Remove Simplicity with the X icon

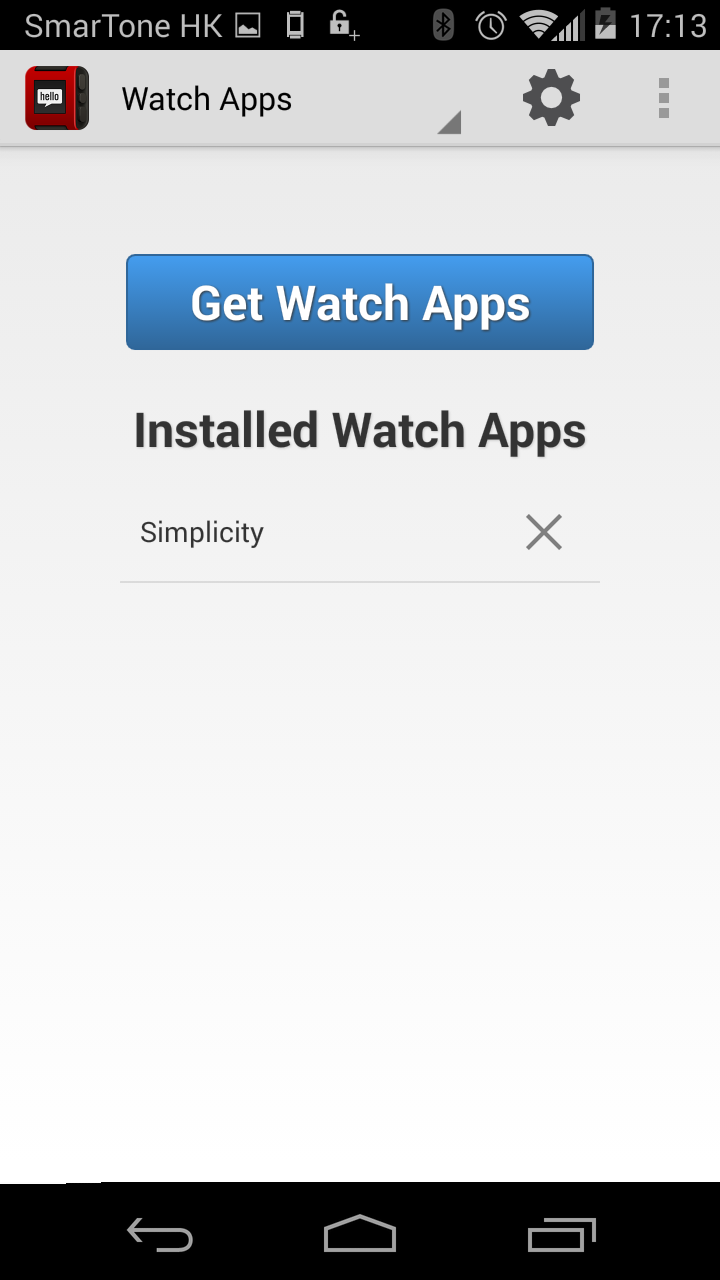point(544,532)
